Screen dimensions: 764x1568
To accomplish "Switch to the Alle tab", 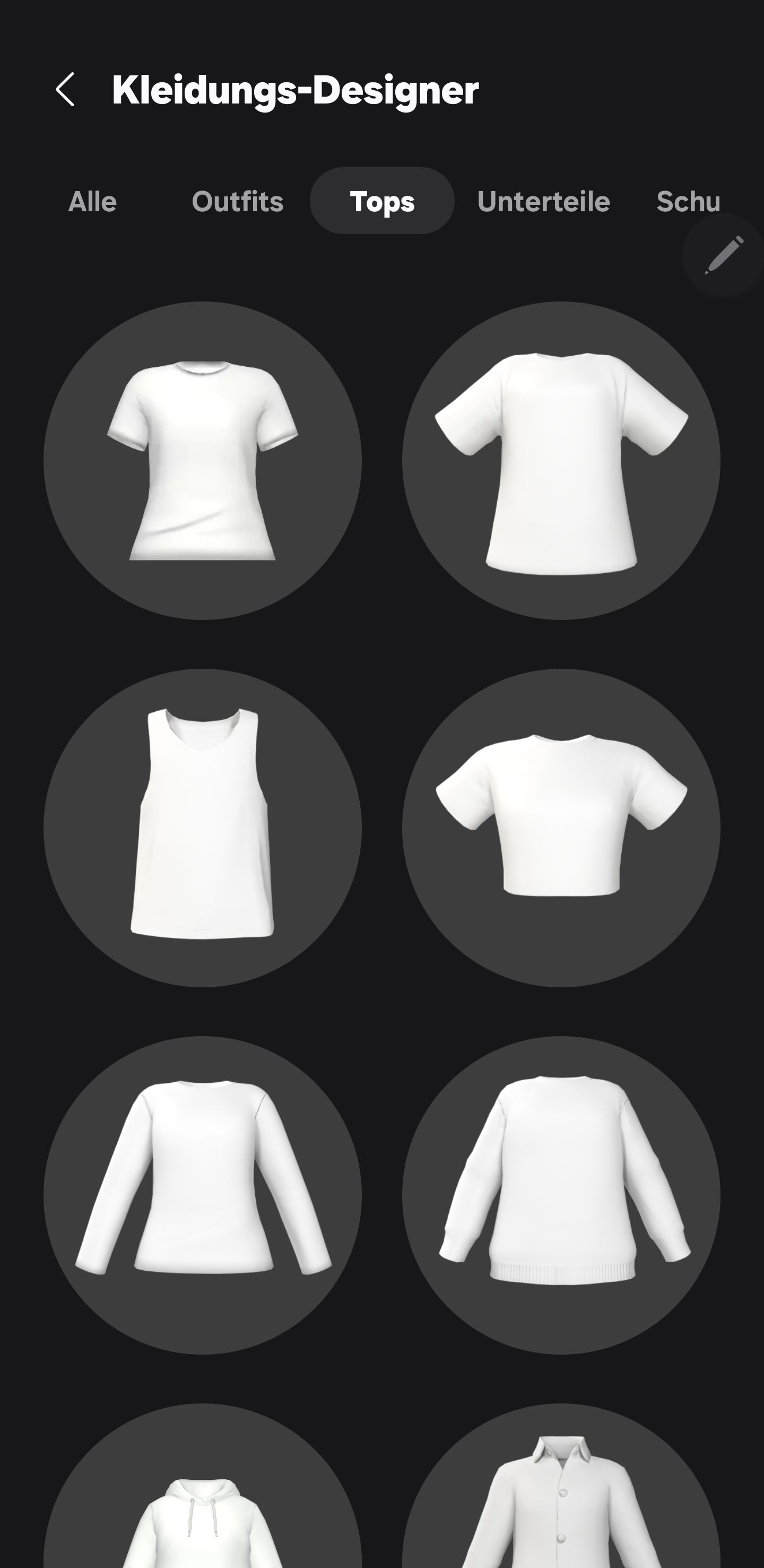I will [x=92, y=201].
